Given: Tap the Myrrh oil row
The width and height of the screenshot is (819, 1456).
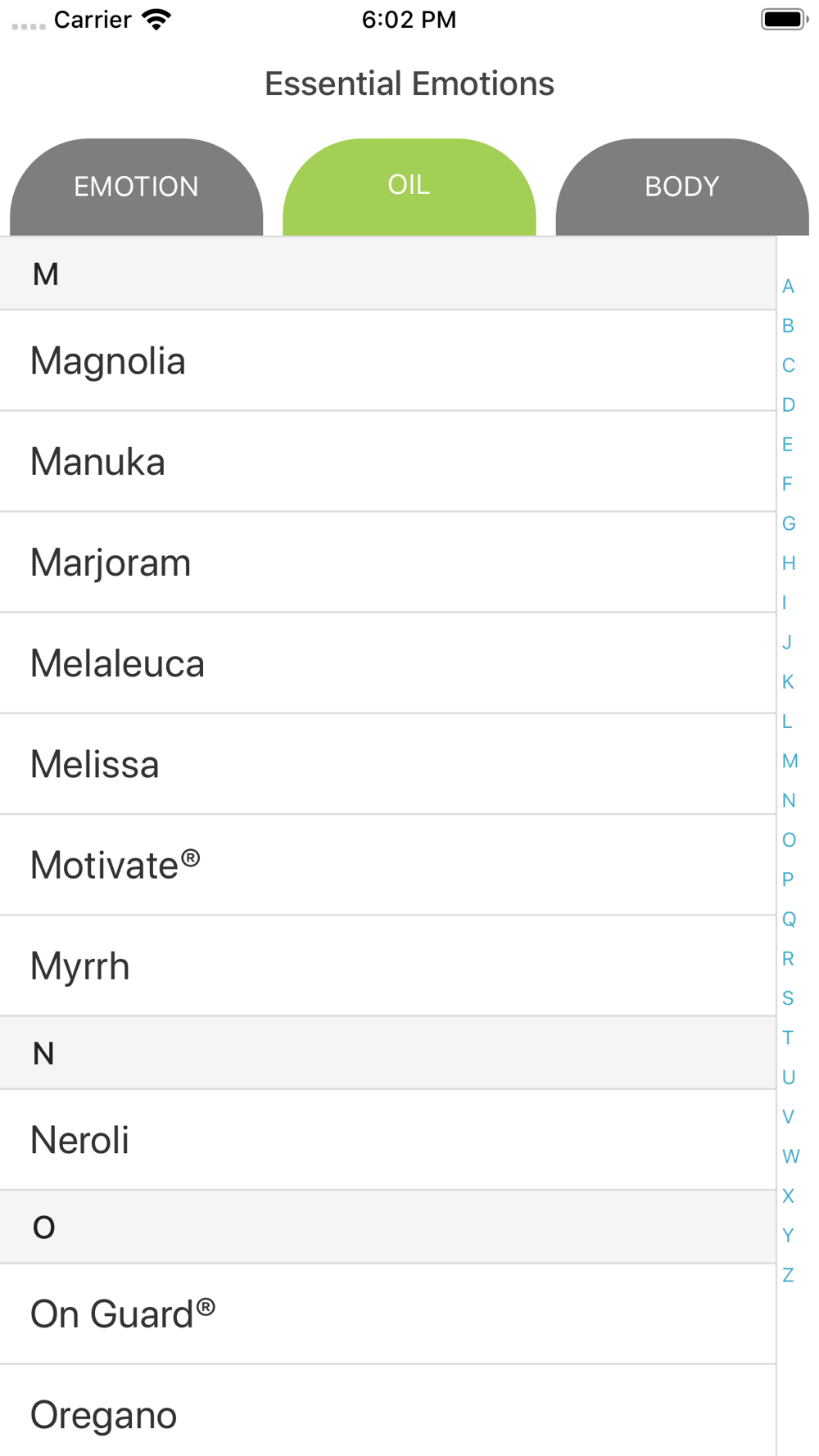Looking at the screenshot, I should pos(388,966).
